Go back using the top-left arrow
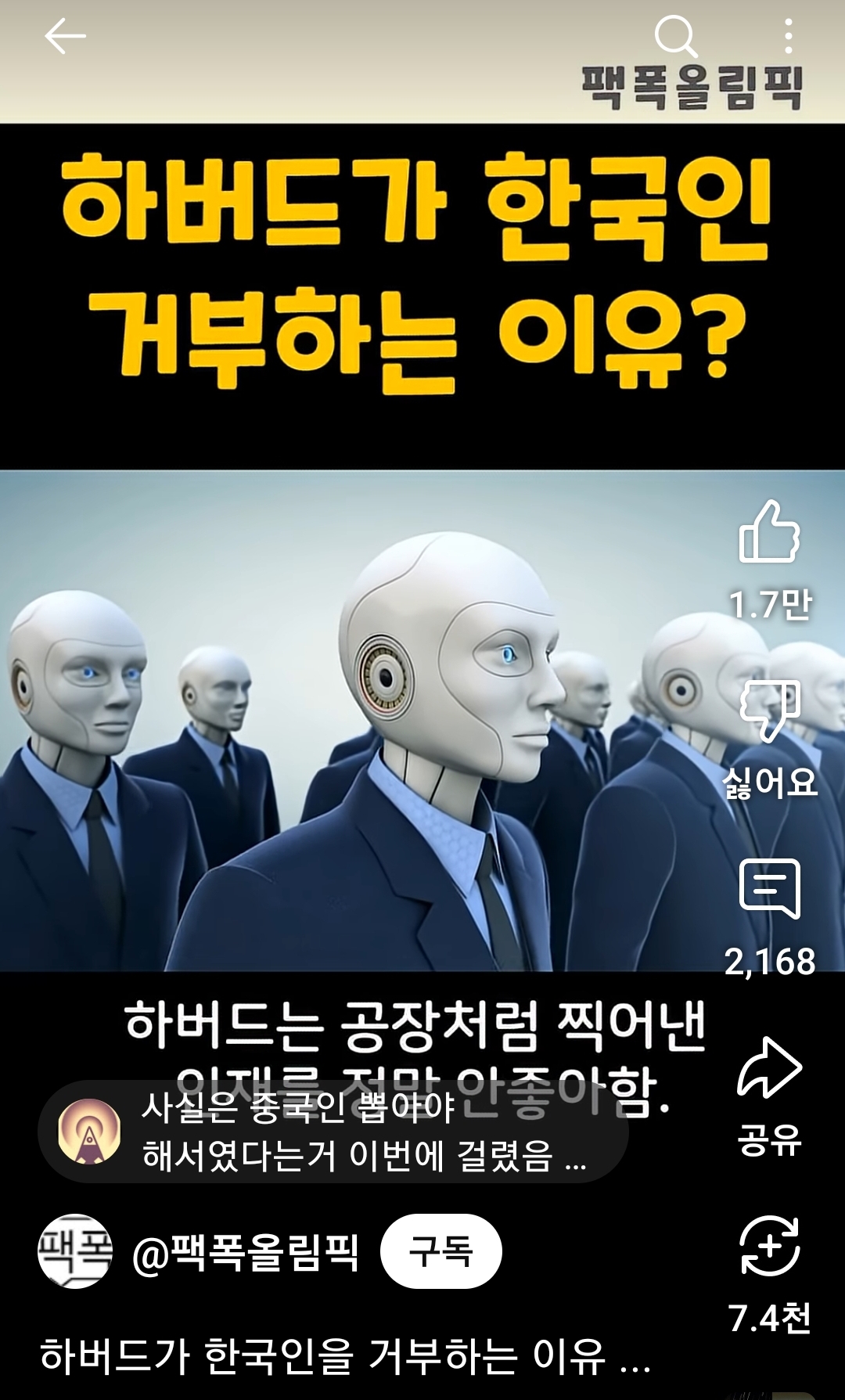 click(x=65, y=37)
